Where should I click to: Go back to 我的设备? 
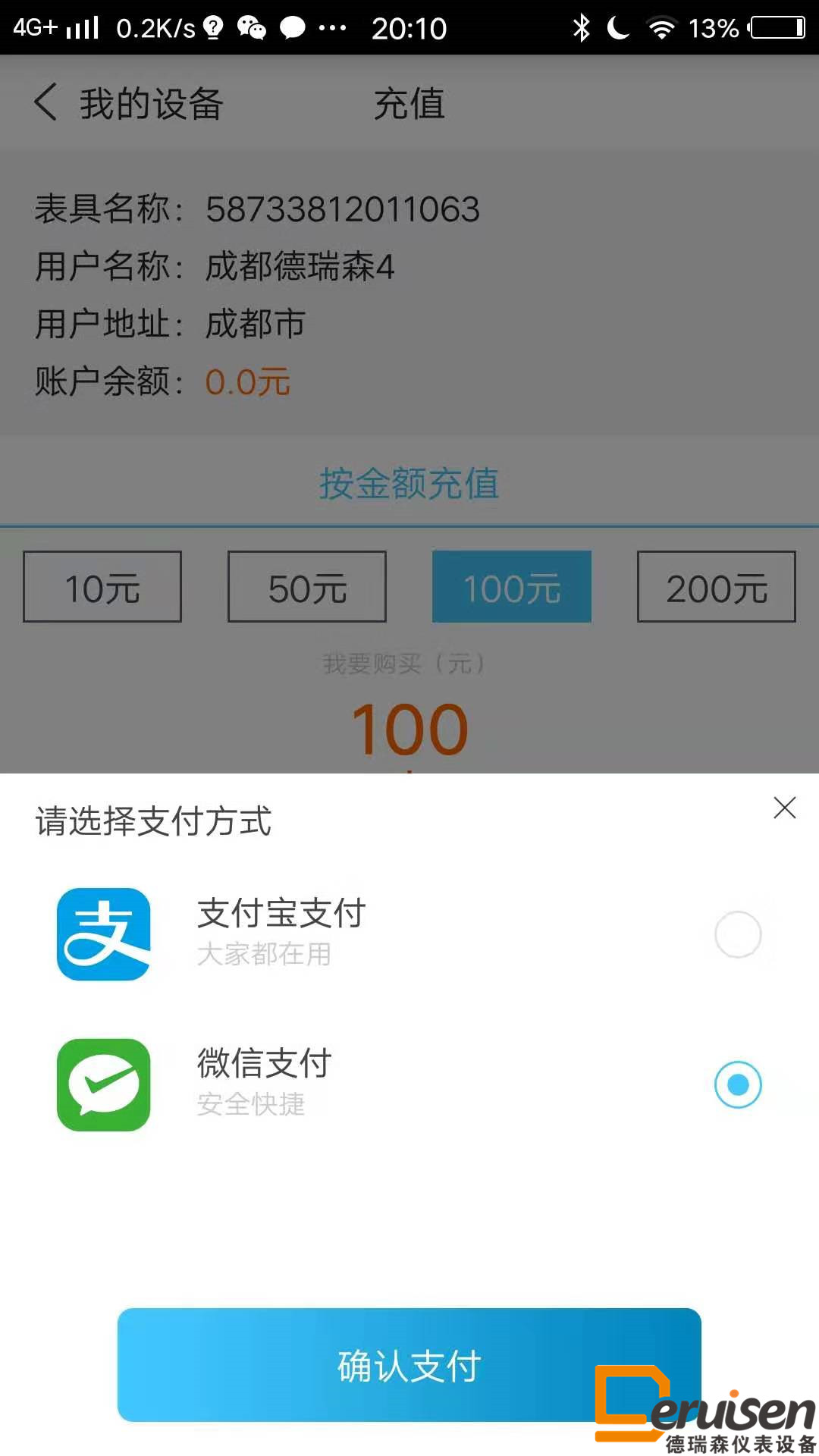click(129, 103)
